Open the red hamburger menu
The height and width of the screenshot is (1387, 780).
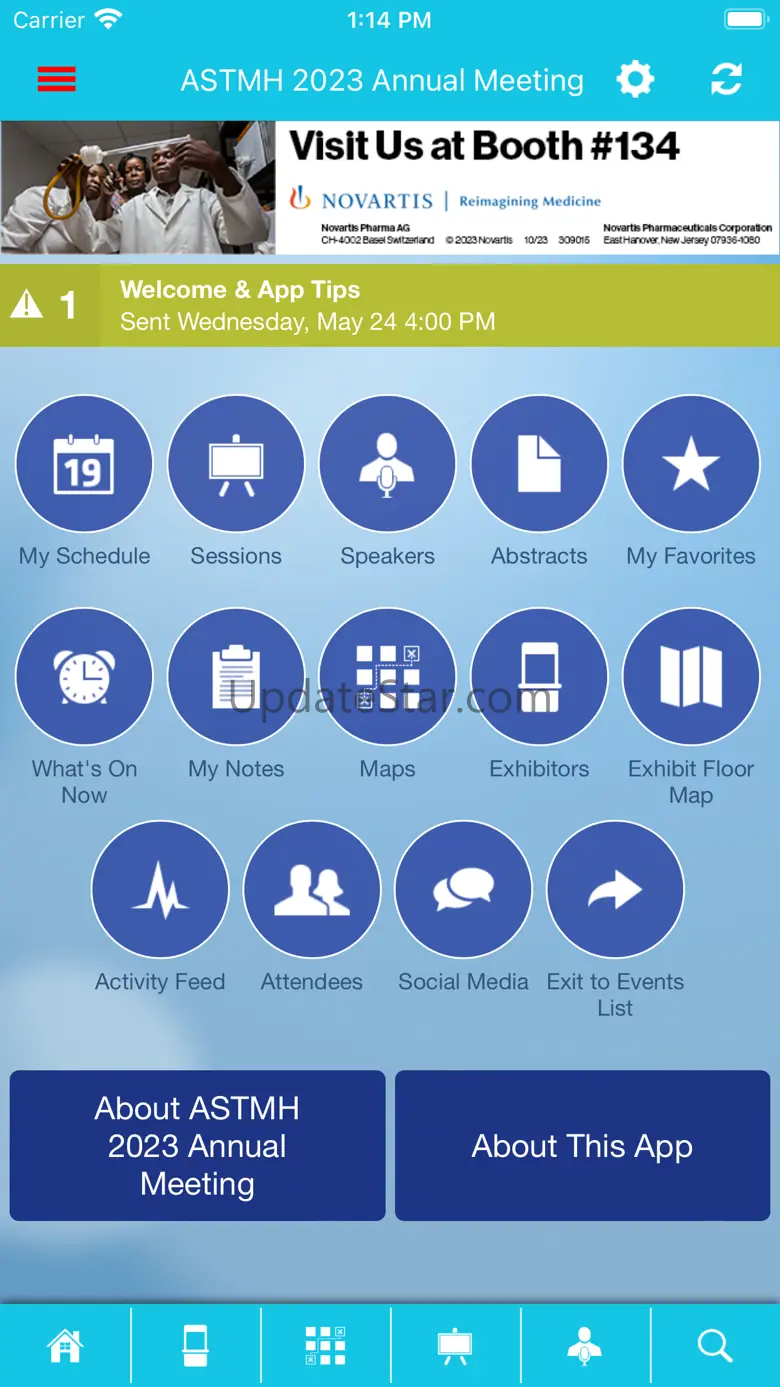[57, 79]
